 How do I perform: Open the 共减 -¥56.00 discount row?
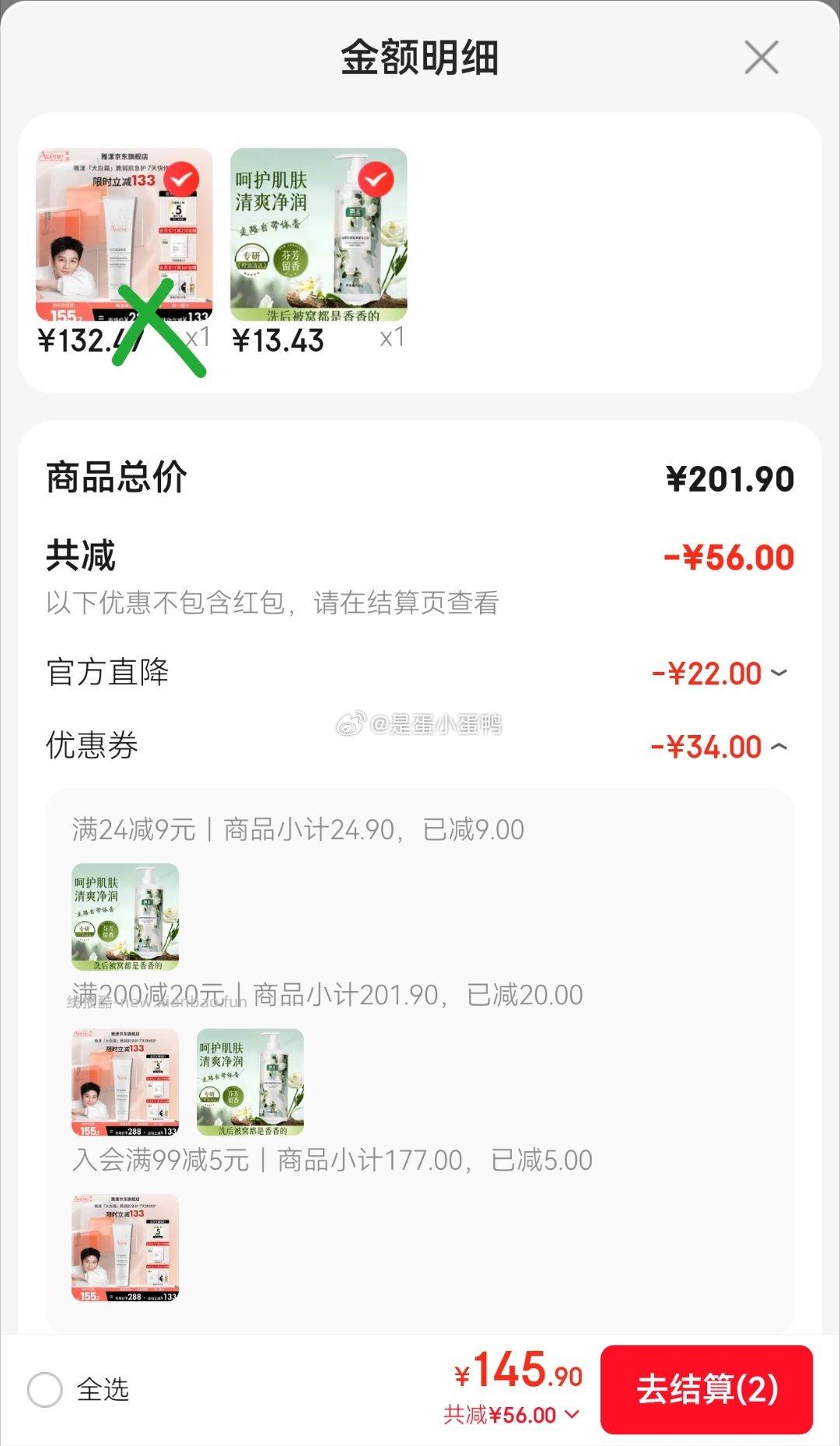[420, 557]
